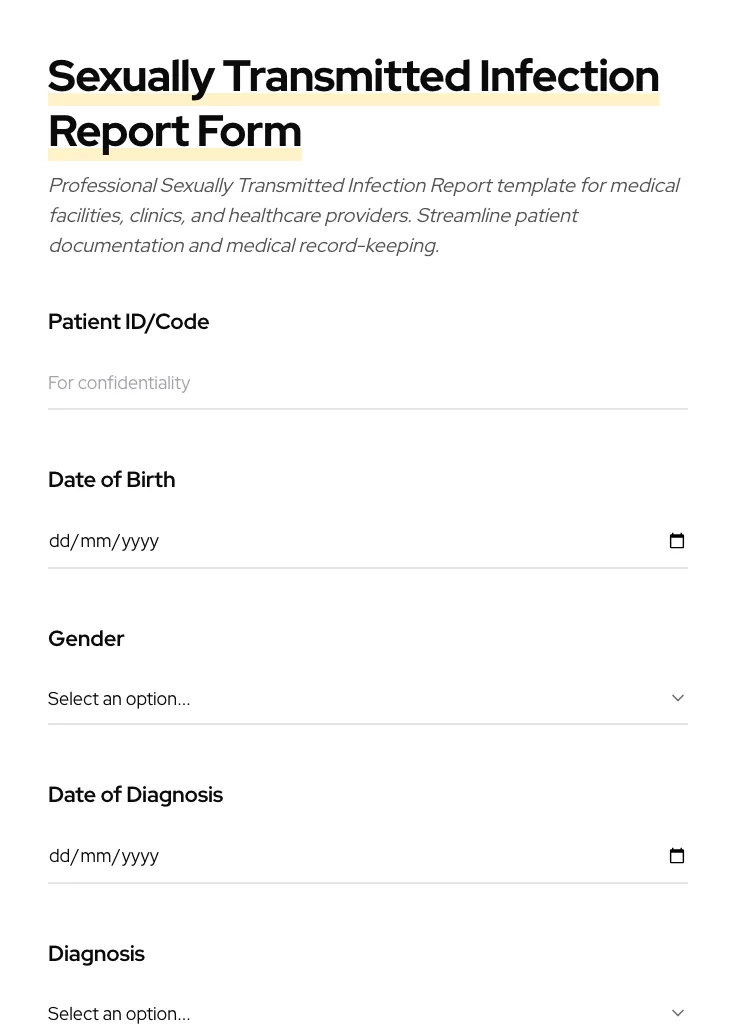Click the chevron beside Gender dropdown

(678, 698)
